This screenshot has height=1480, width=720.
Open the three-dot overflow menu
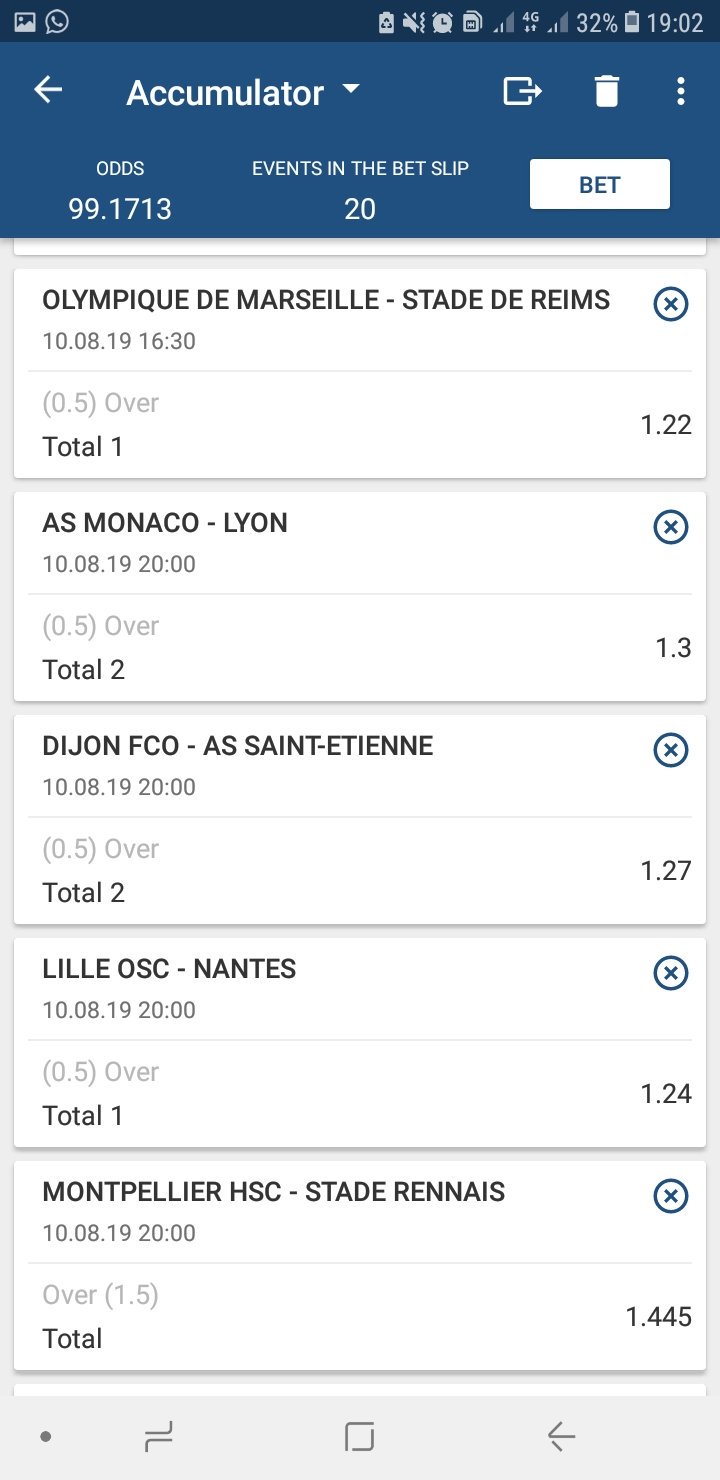coord(681,92)
